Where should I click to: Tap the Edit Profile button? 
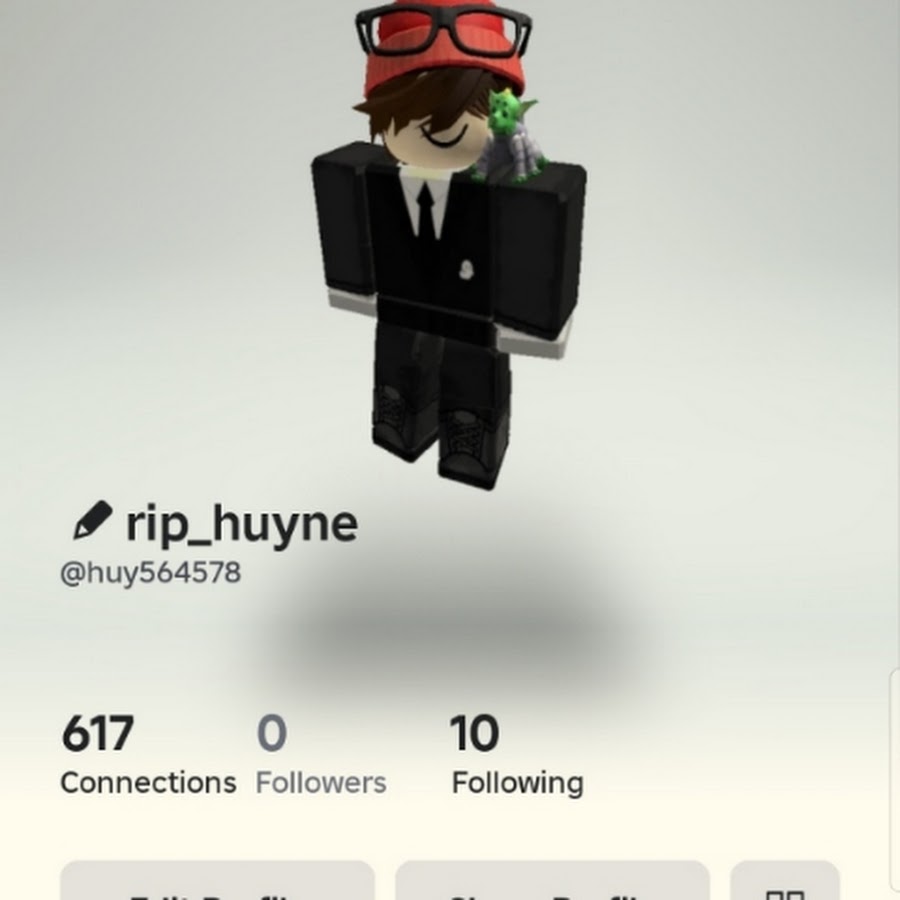tap(217, 885)
